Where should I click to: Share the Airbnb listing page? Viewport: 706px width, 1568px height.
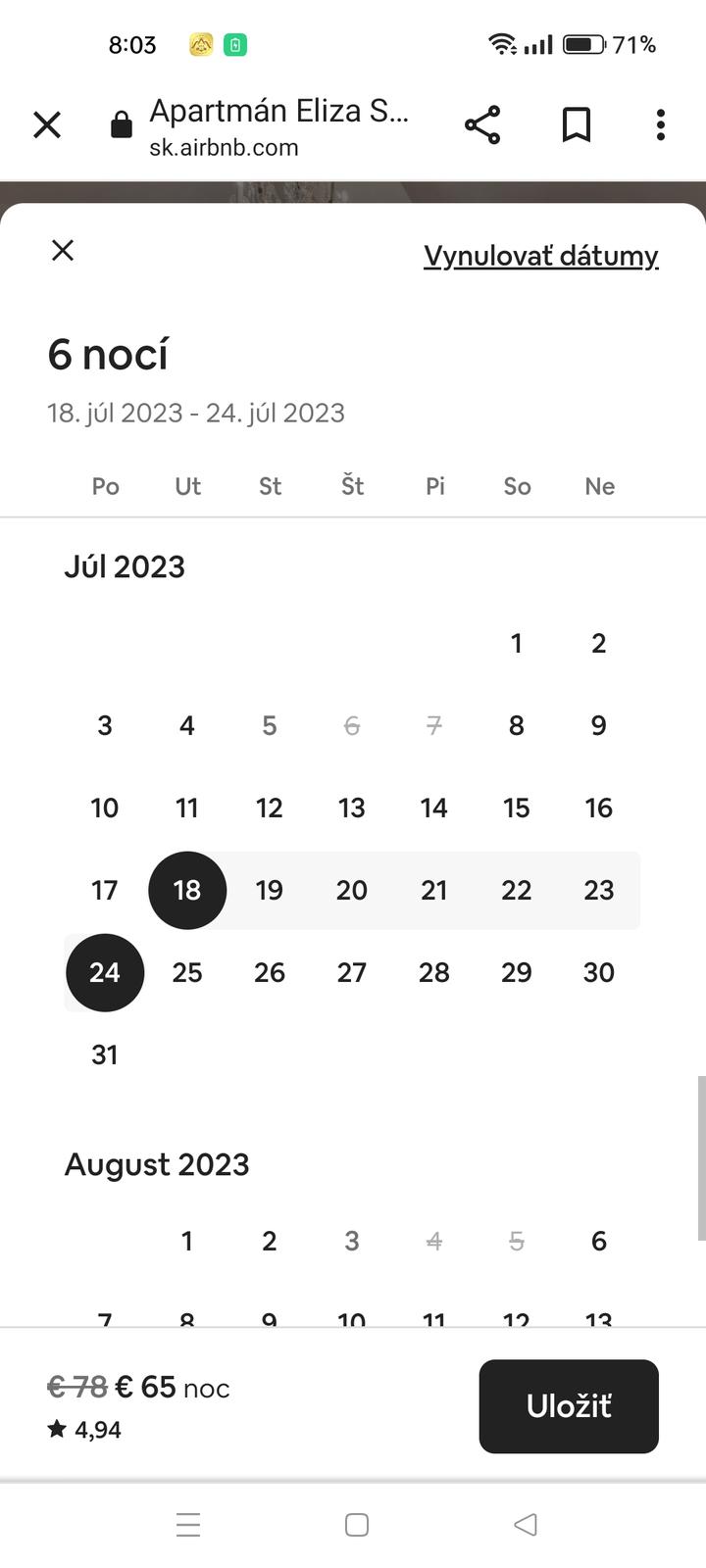click(482, 125)
